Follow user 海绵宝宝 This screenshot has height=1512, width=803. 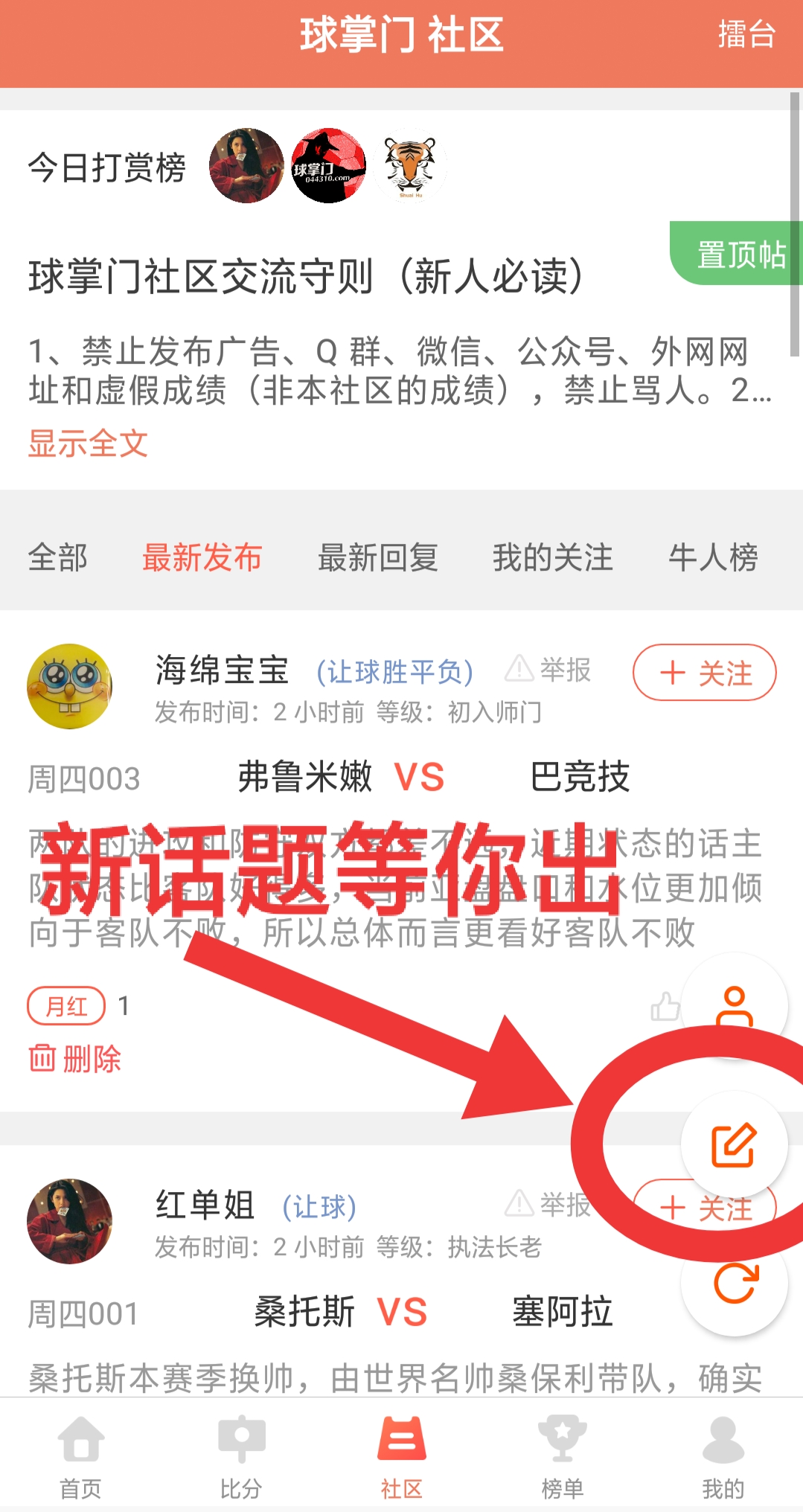(x=704, y=673)
